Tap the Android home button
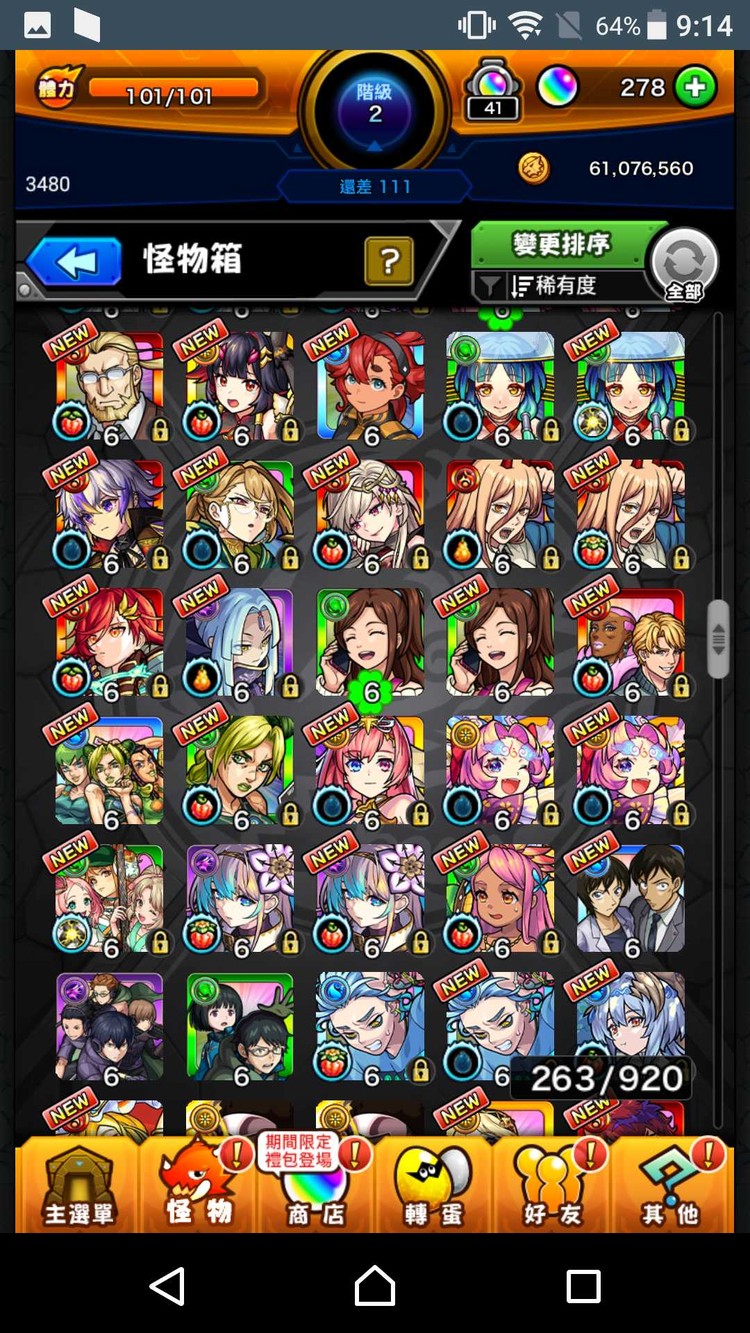This screenshot has width=750, height=1333. [x=375, y=1285]
